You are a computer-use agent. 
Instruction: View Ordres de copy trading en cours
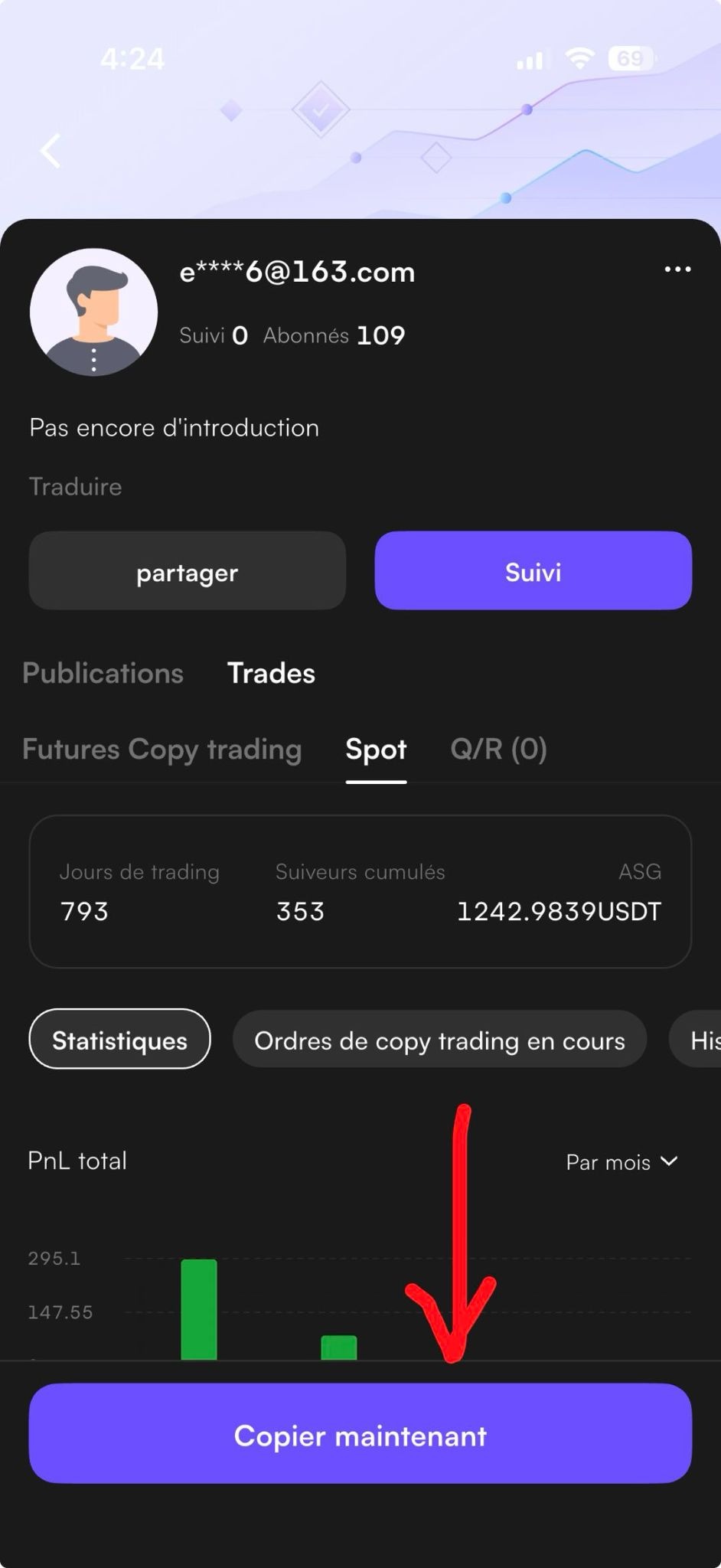point(439,1040)
